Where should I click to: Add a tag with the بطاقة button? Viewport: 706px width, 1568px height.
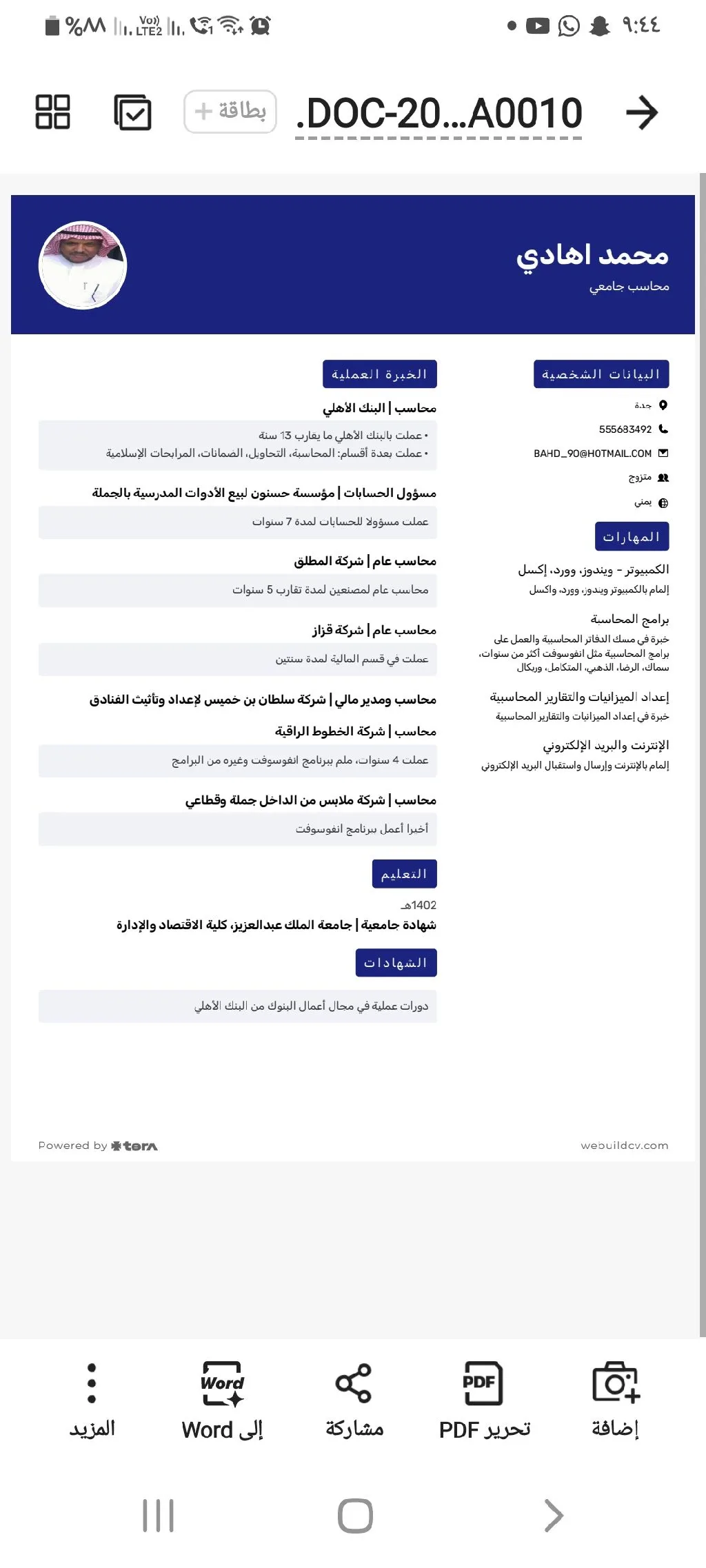pos(230,111)
